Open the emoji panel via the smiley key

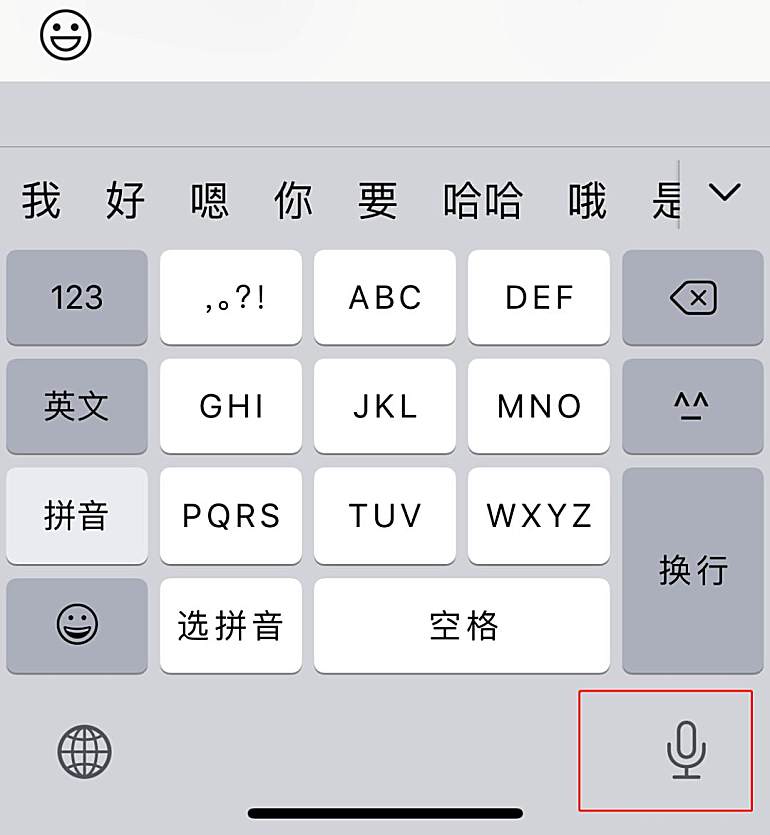pyautogui.click(x=77, y=625)
